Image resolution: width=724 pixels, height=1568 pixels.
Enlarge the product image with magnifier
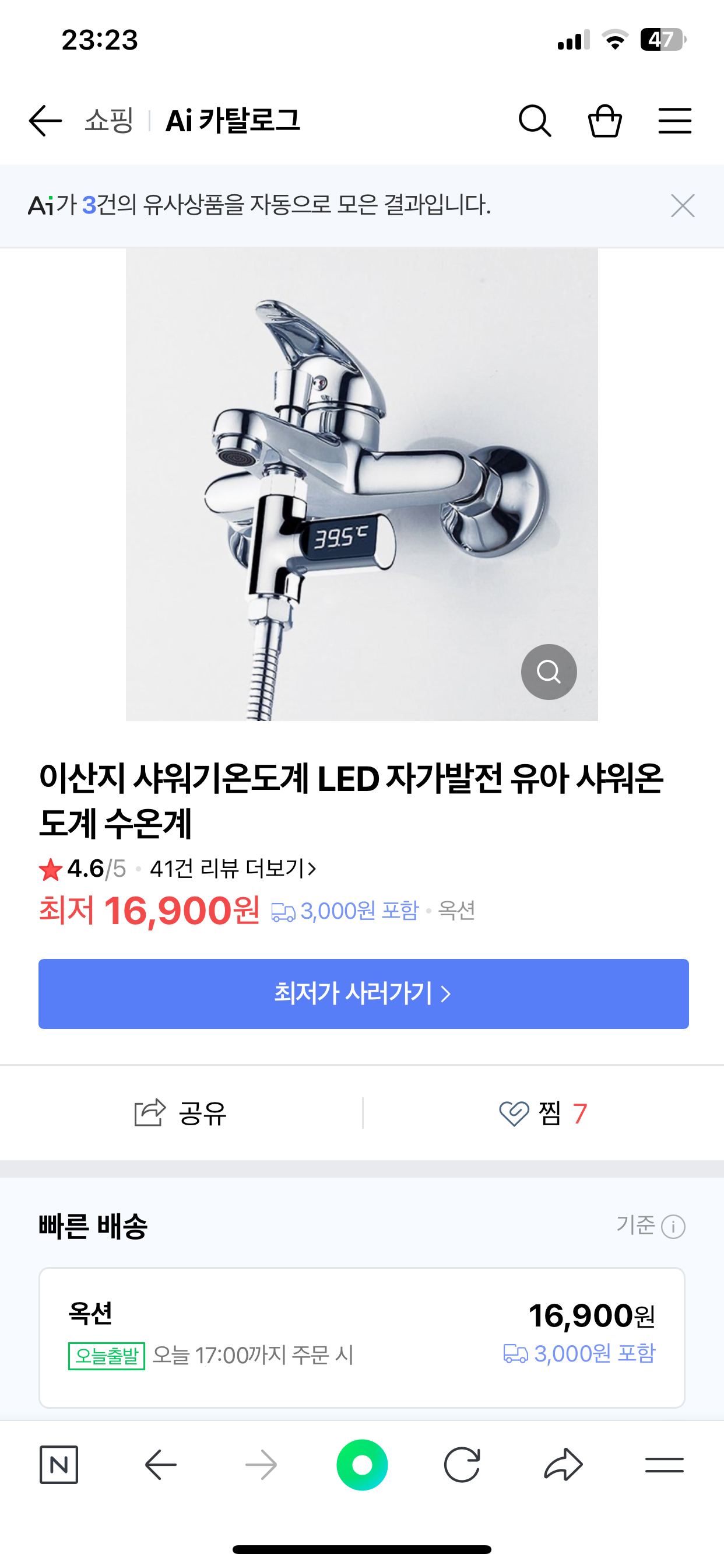click(x=549, y=672)
